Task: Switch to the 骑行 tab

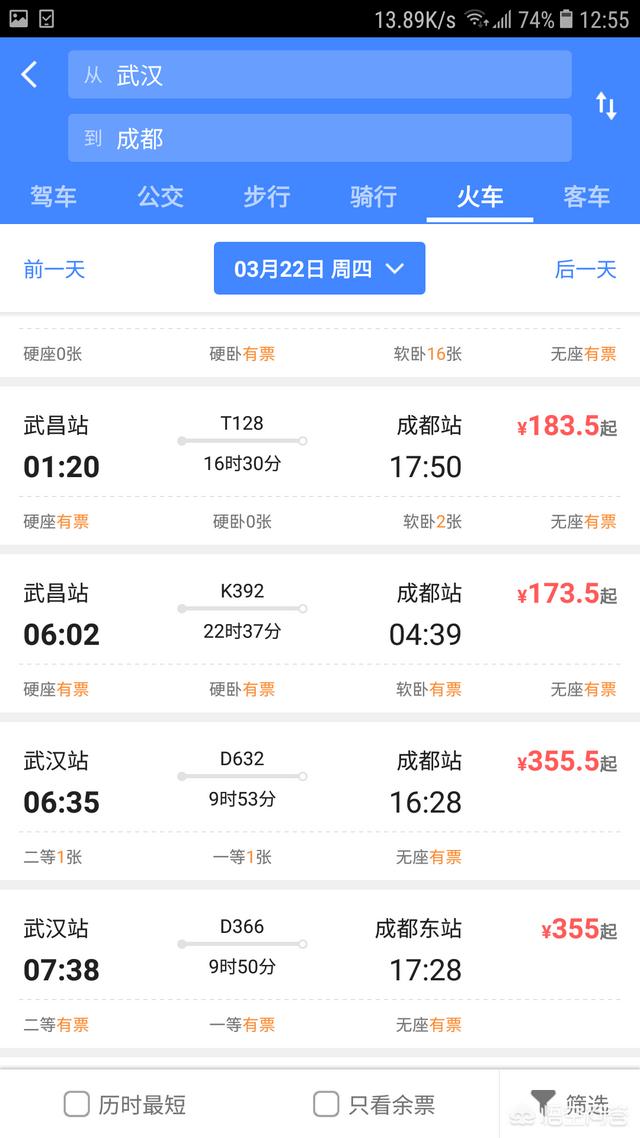Action: (373, 196)
